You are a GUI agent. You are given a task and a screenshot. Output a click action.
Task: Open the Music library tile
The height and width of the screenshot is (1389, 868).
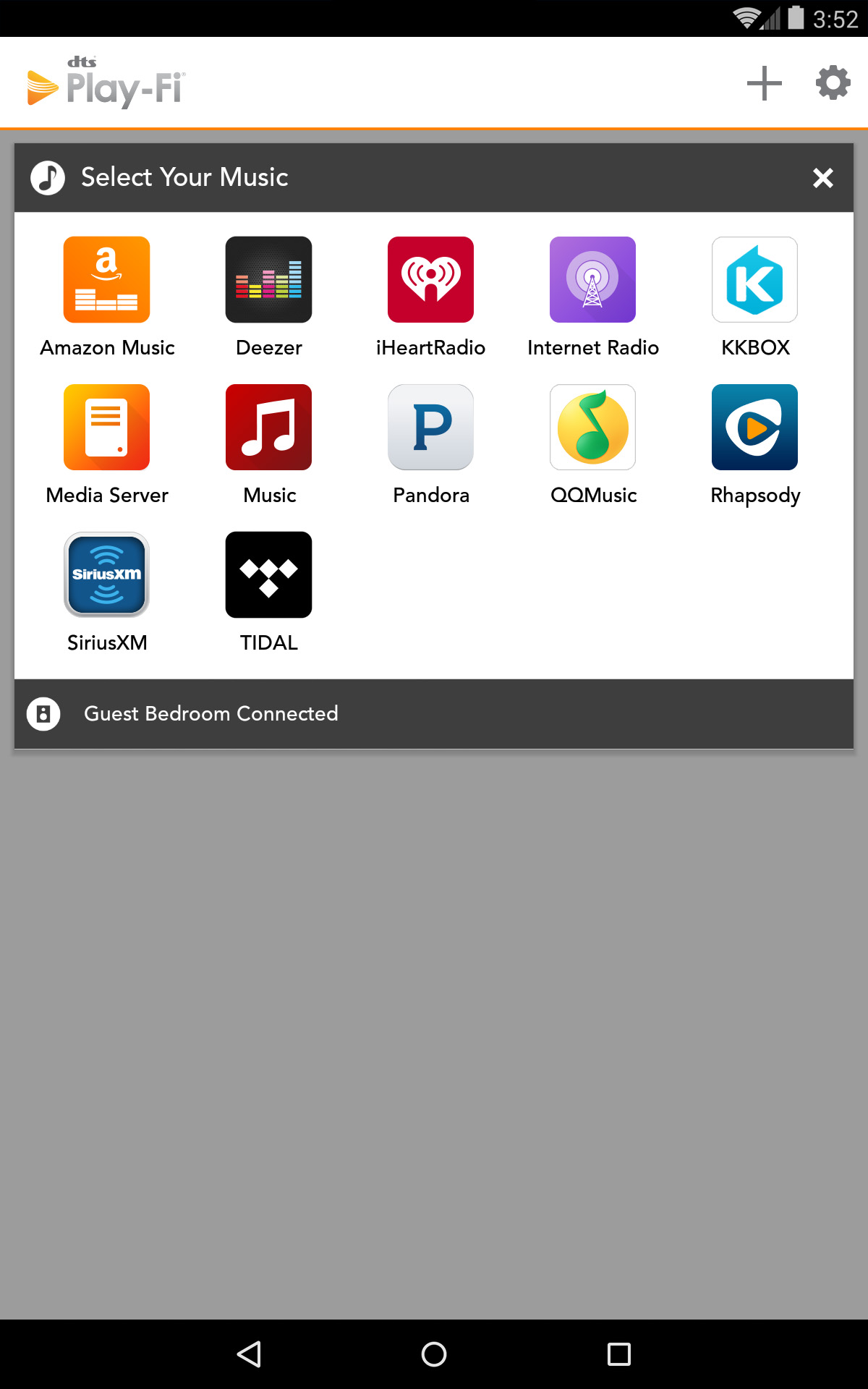[x=268, y=428]
